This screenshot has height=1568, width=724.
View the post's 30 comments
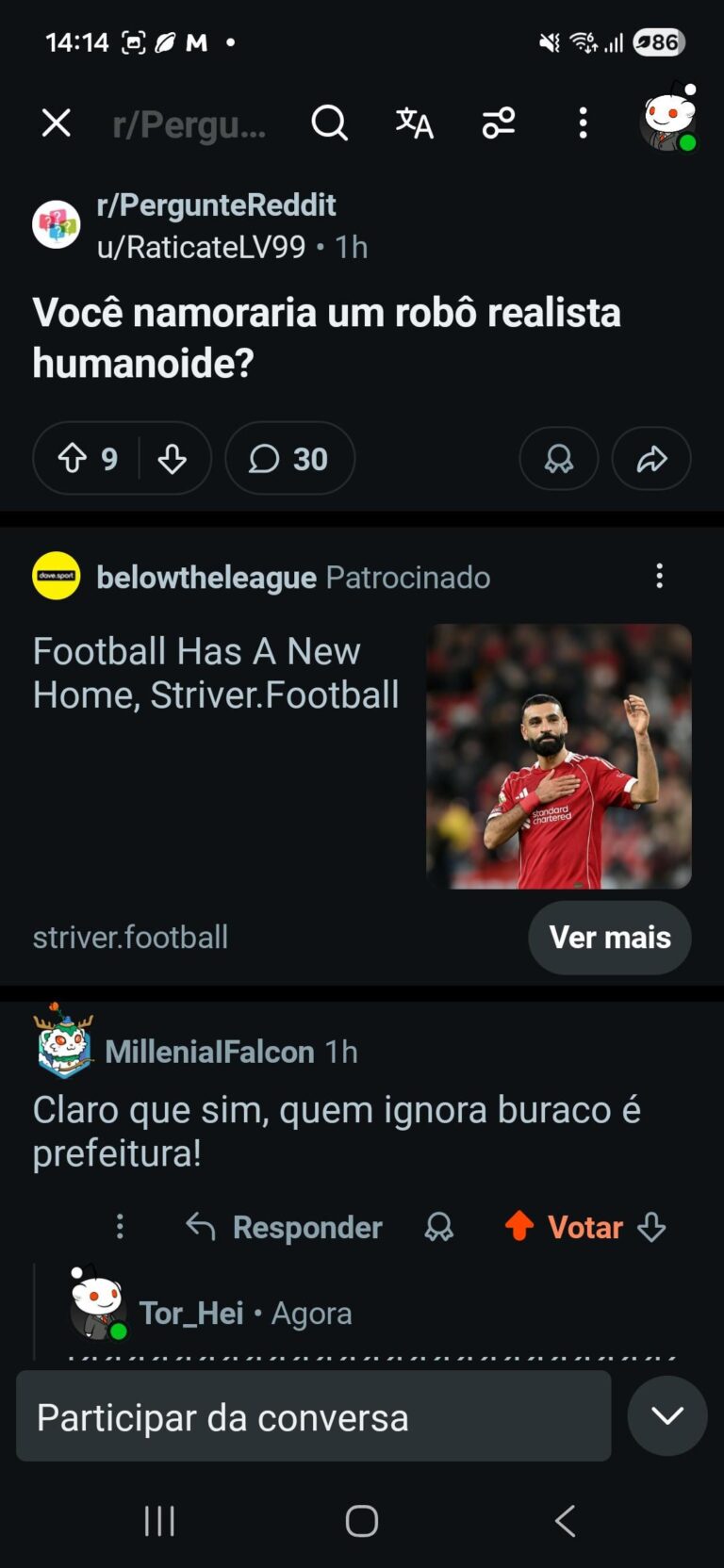coord(289,459)
